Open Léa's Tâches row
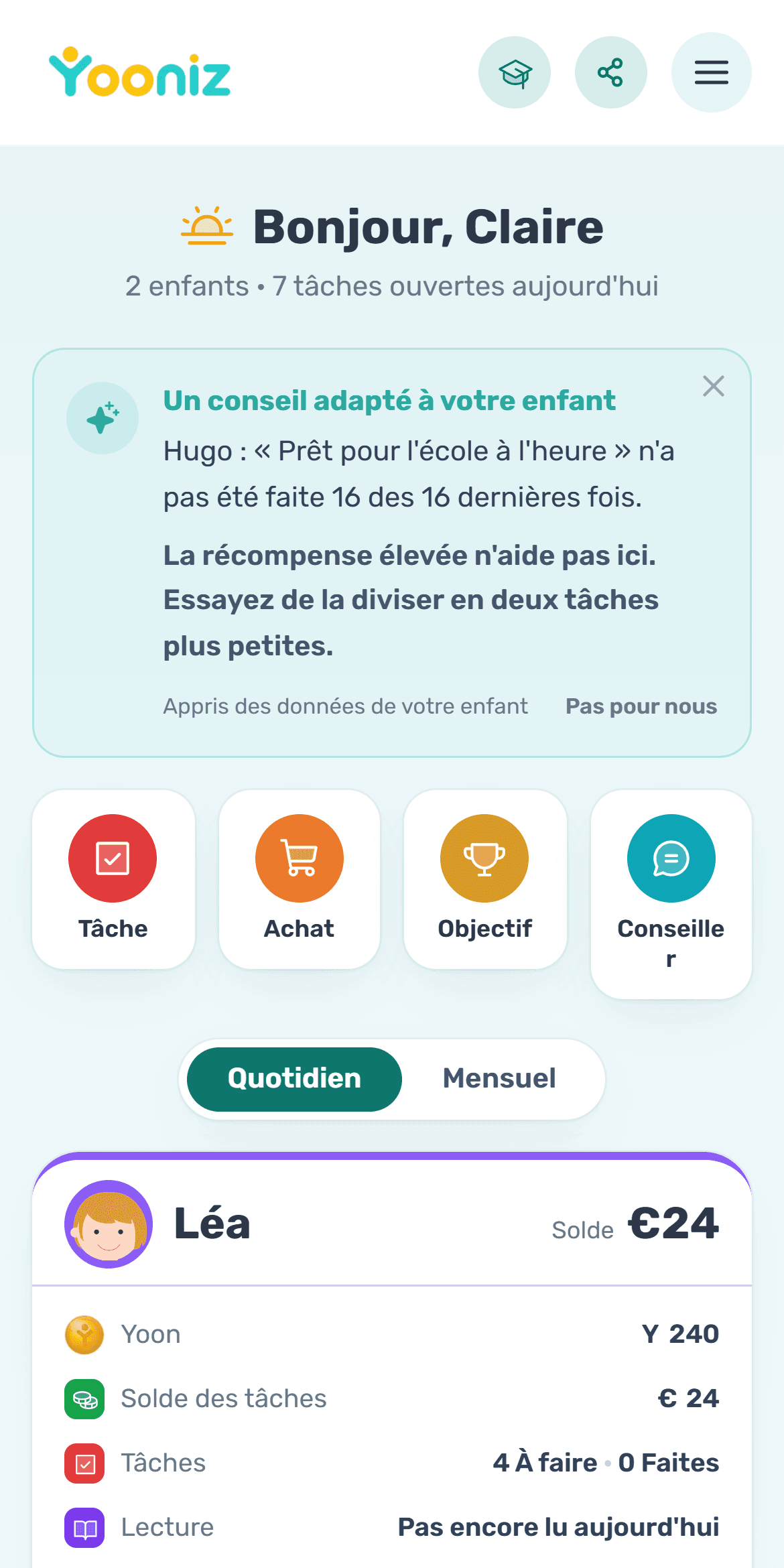 (392, 1463)
